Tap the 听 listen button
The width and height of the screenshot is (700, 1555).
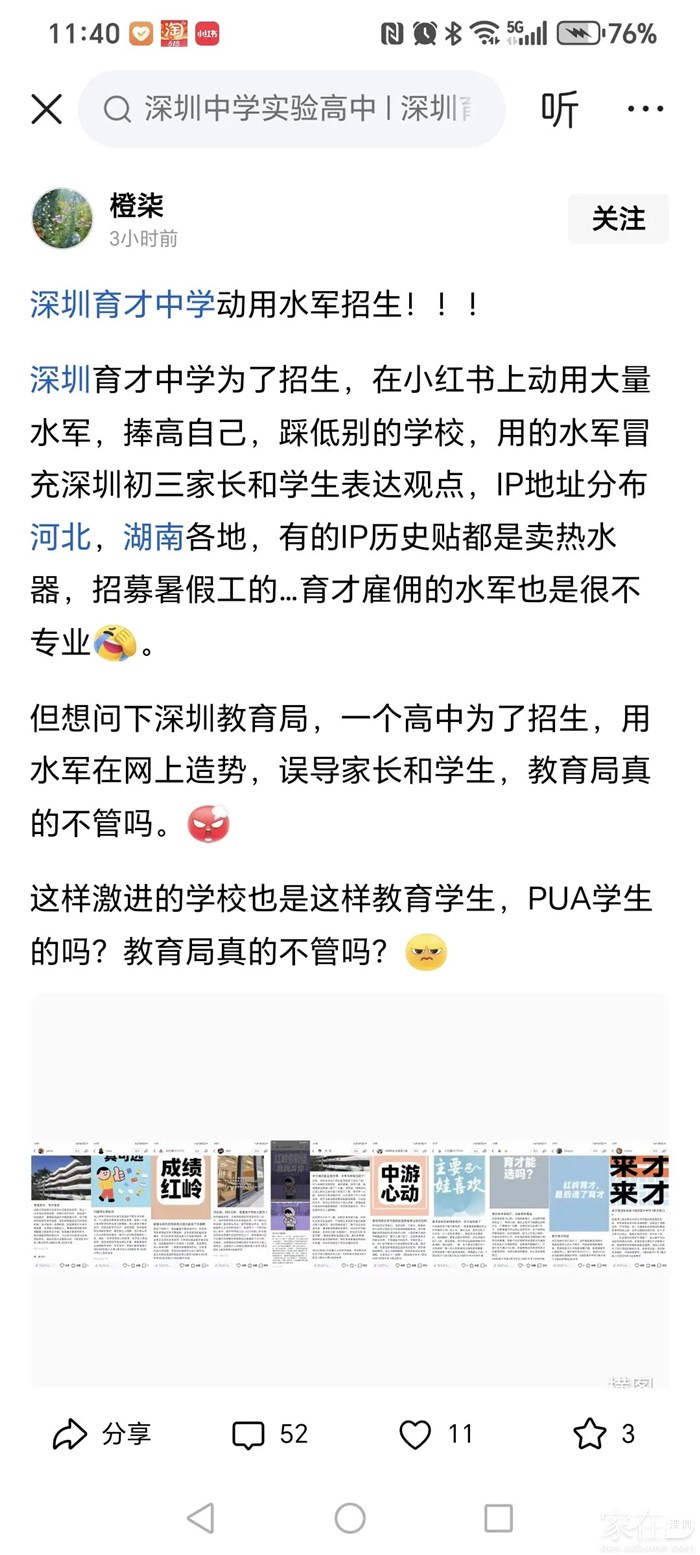coord(559,110)
